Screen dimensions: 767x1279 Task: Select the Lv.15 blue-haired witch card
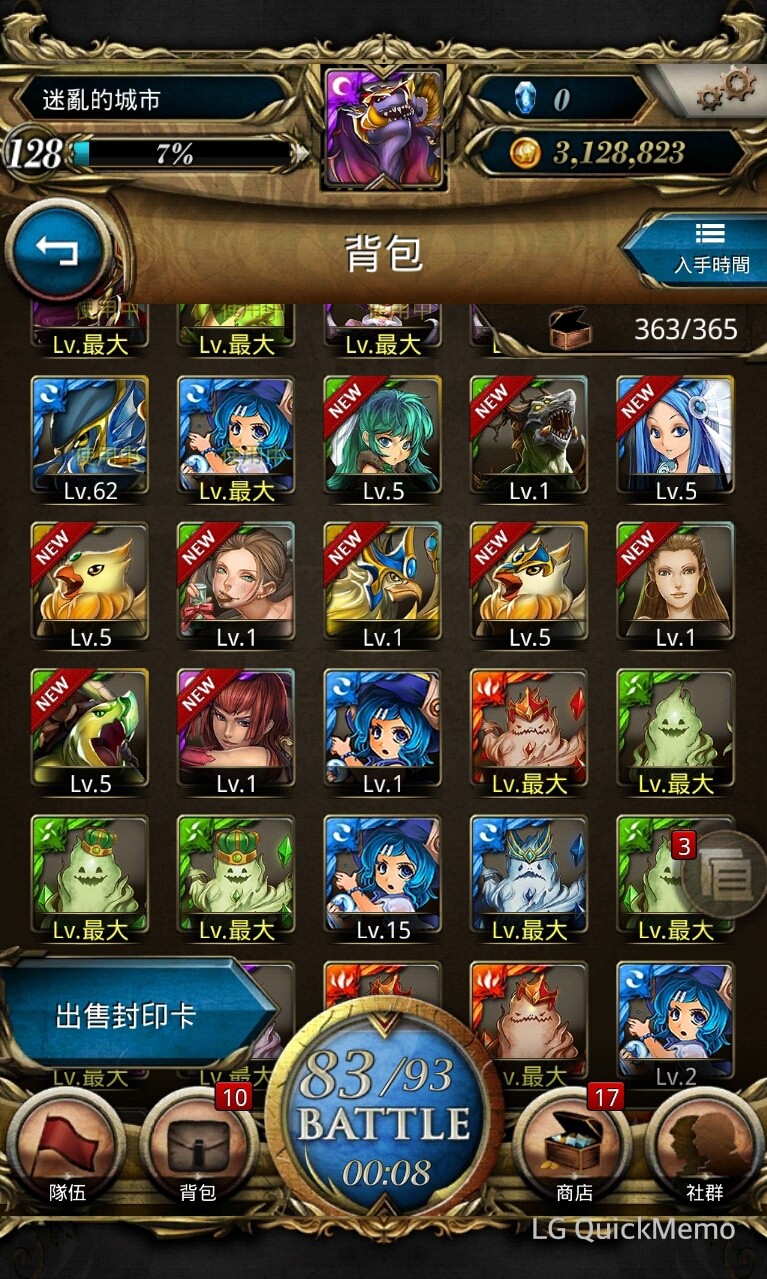[x=382, y=875]
